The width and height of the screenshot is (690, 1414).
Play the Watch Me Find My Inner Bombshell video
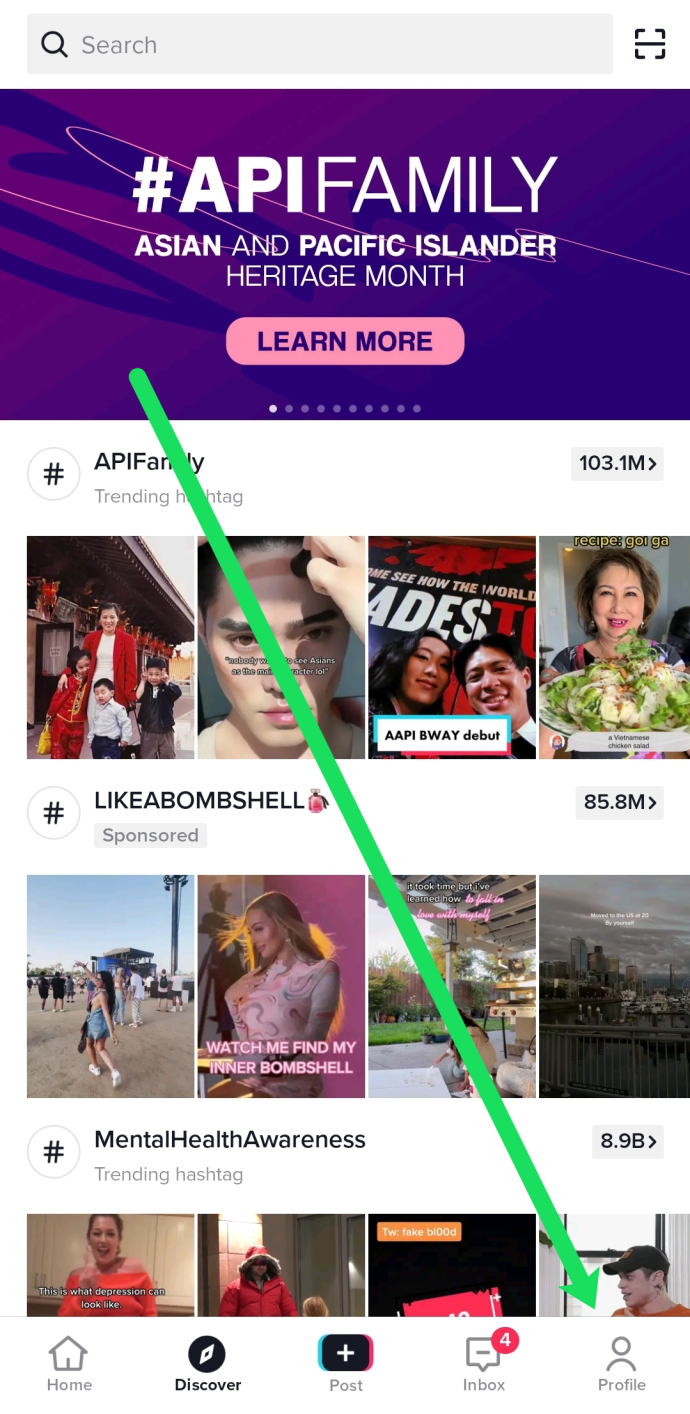click(281, 986)
